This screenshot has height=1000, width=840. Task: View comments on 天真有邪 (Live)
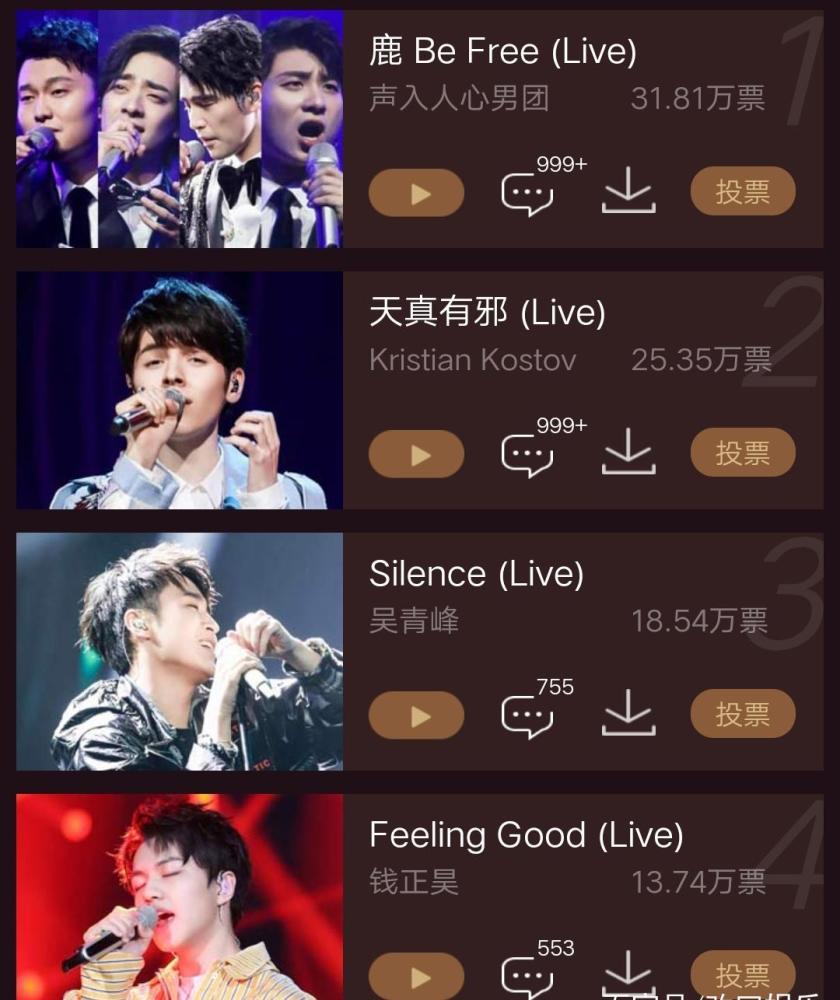pos(527,455)
